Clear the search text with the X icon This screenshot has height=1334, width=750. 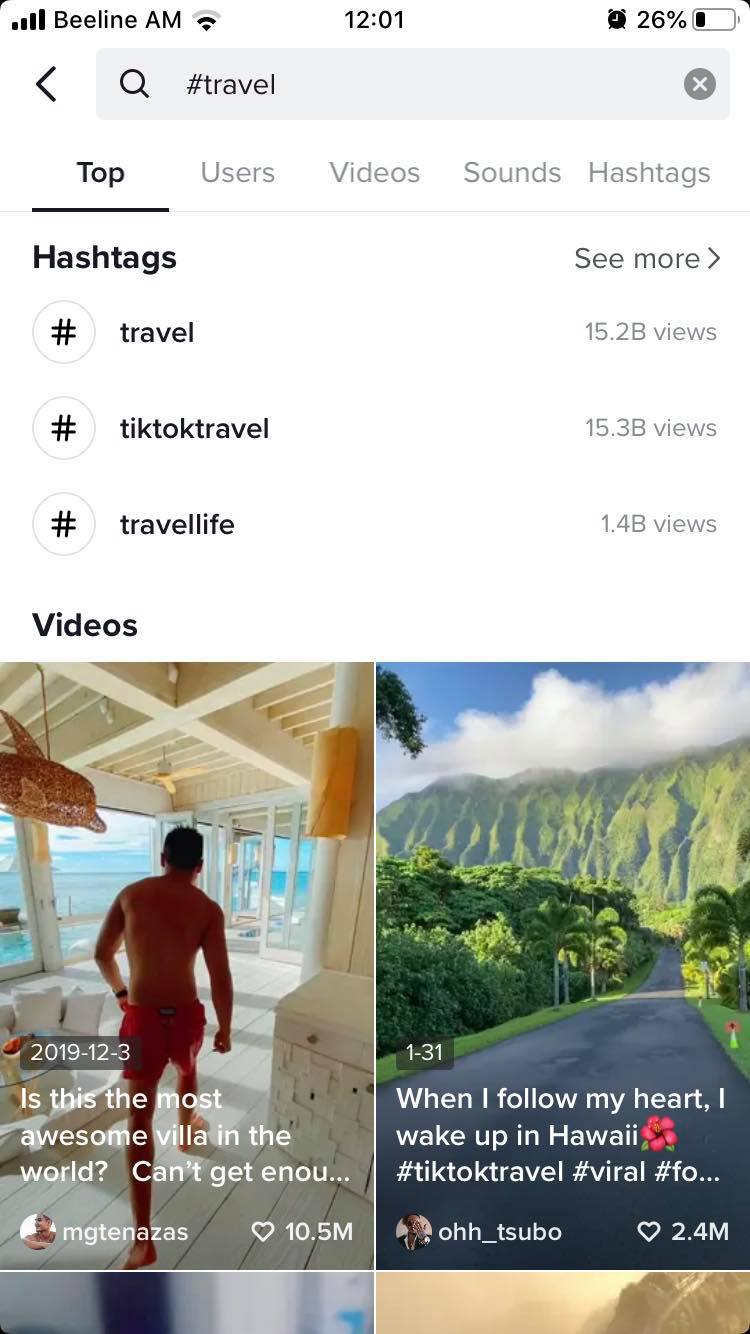699,85
